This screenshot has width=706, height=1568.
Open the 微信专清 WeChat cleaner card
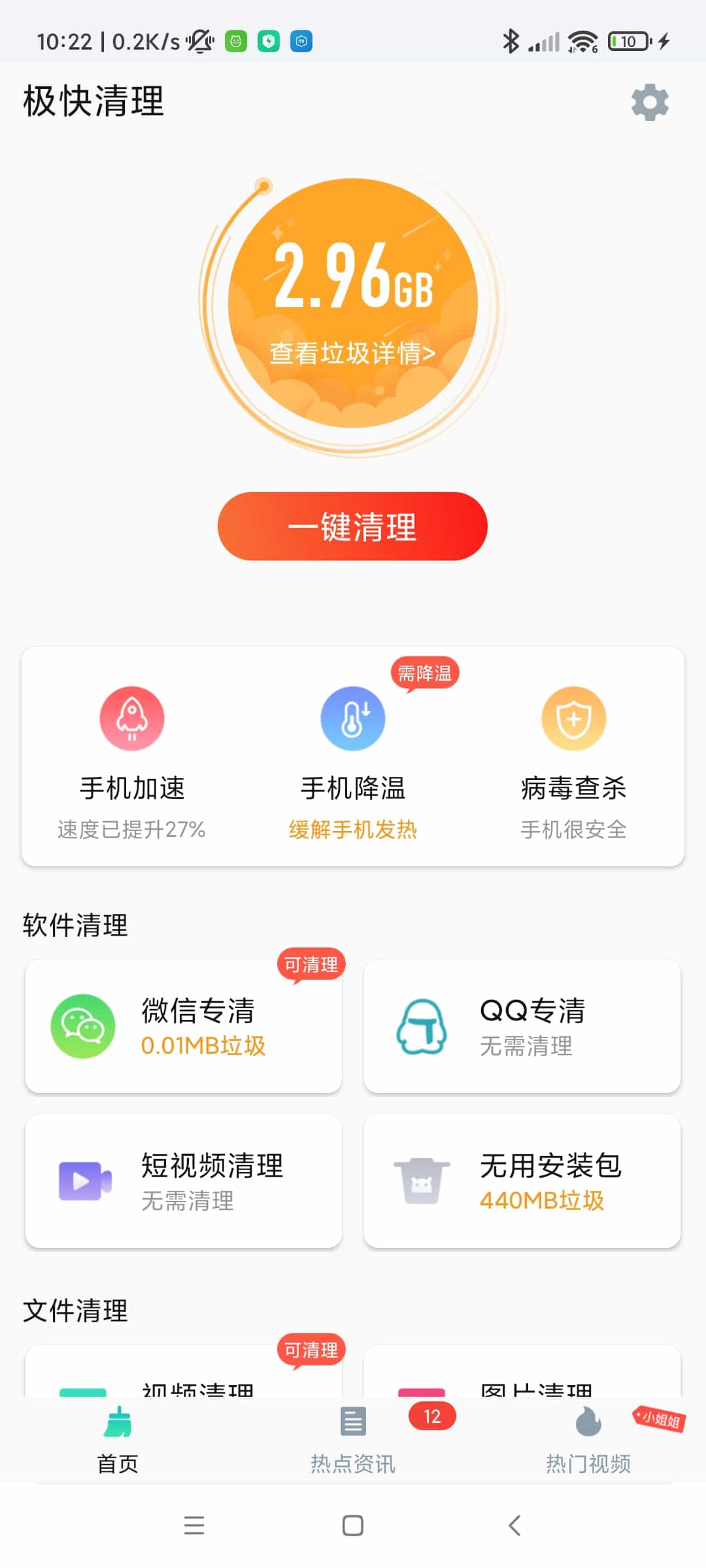(184, 1026)
